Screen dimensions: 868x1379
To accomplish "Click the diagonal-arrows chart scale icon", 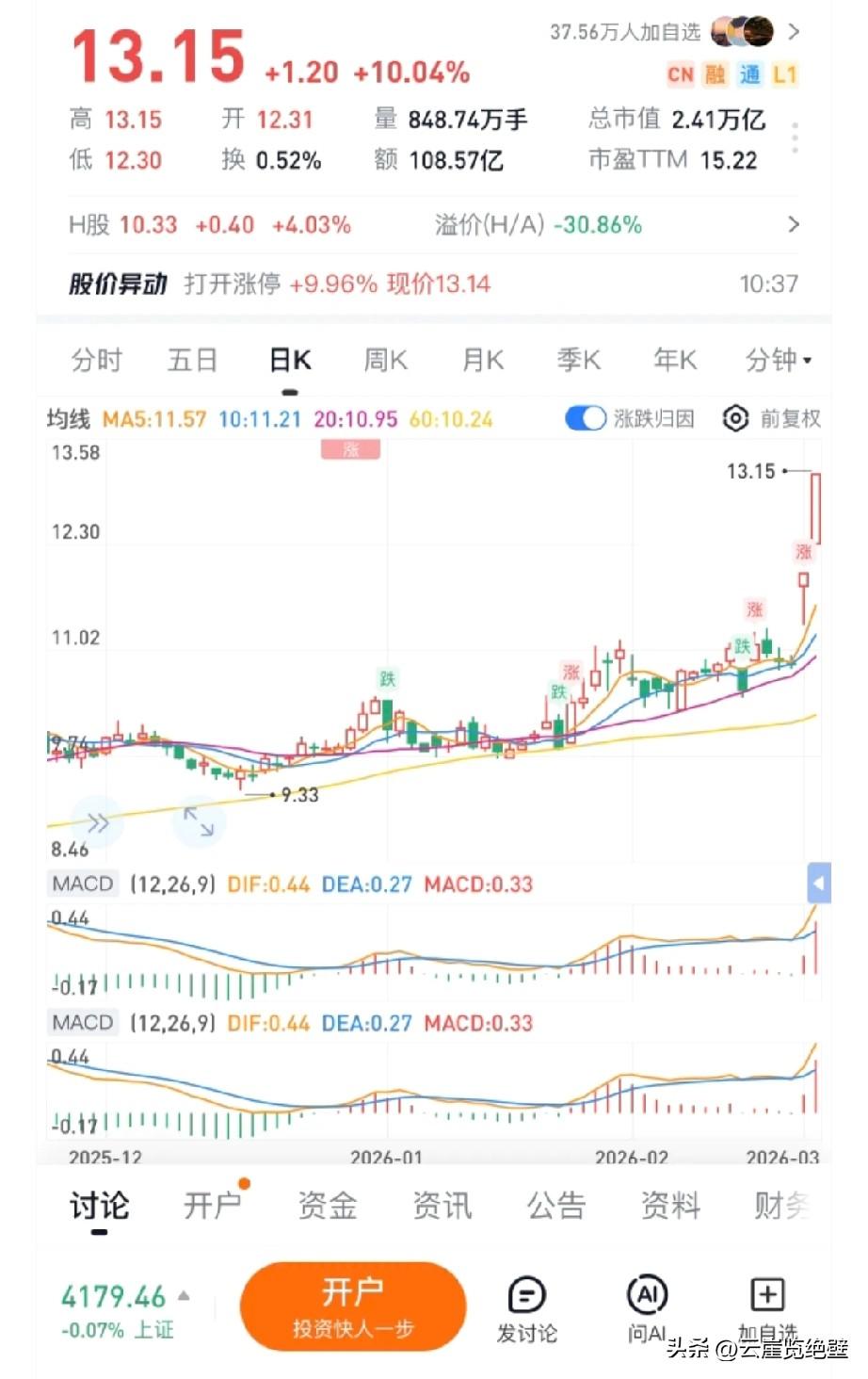I will tap(199, 822).
